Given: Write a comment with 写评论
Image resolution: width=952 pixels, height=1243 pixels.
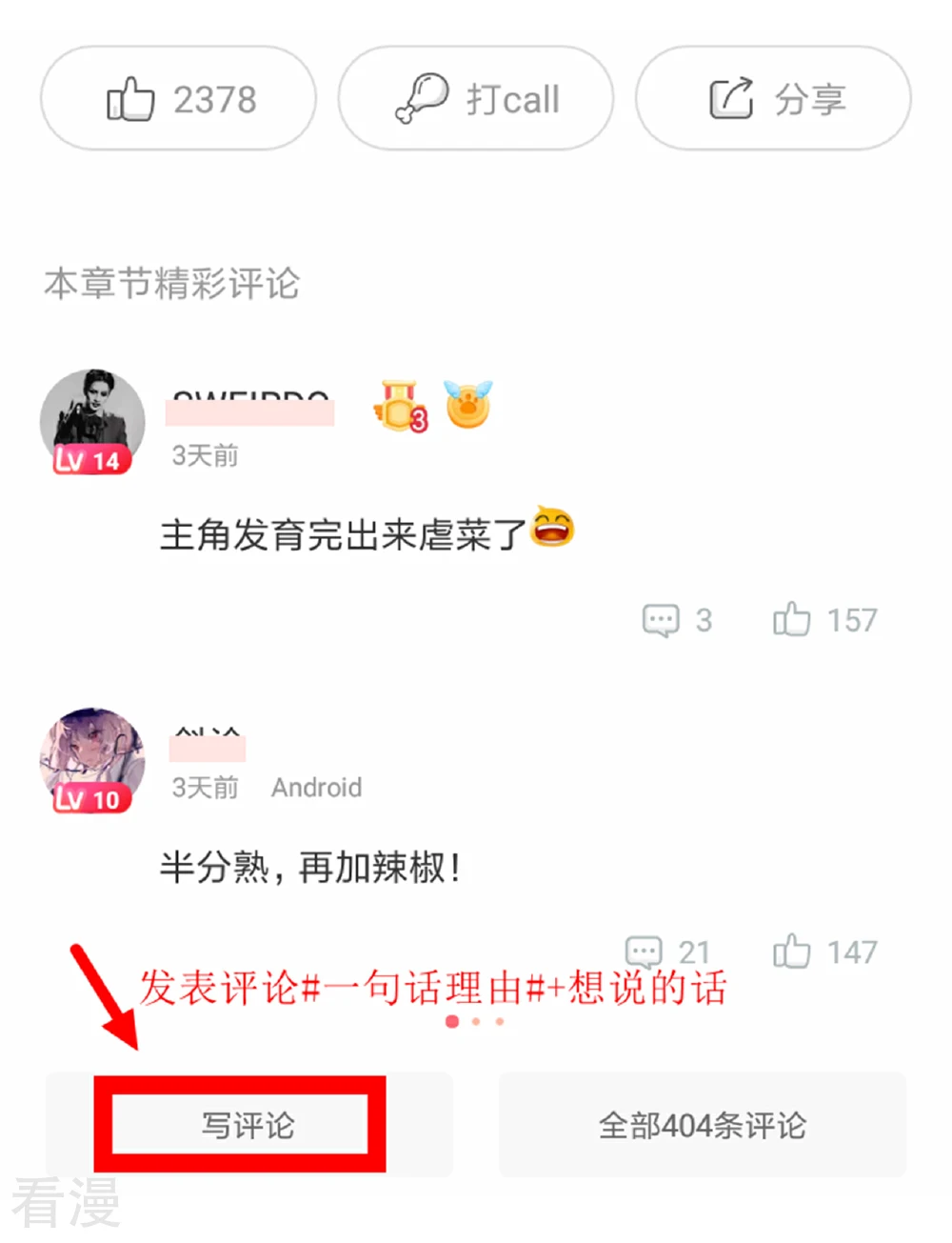Looking at the screenshot, I should coord(248,1125).
